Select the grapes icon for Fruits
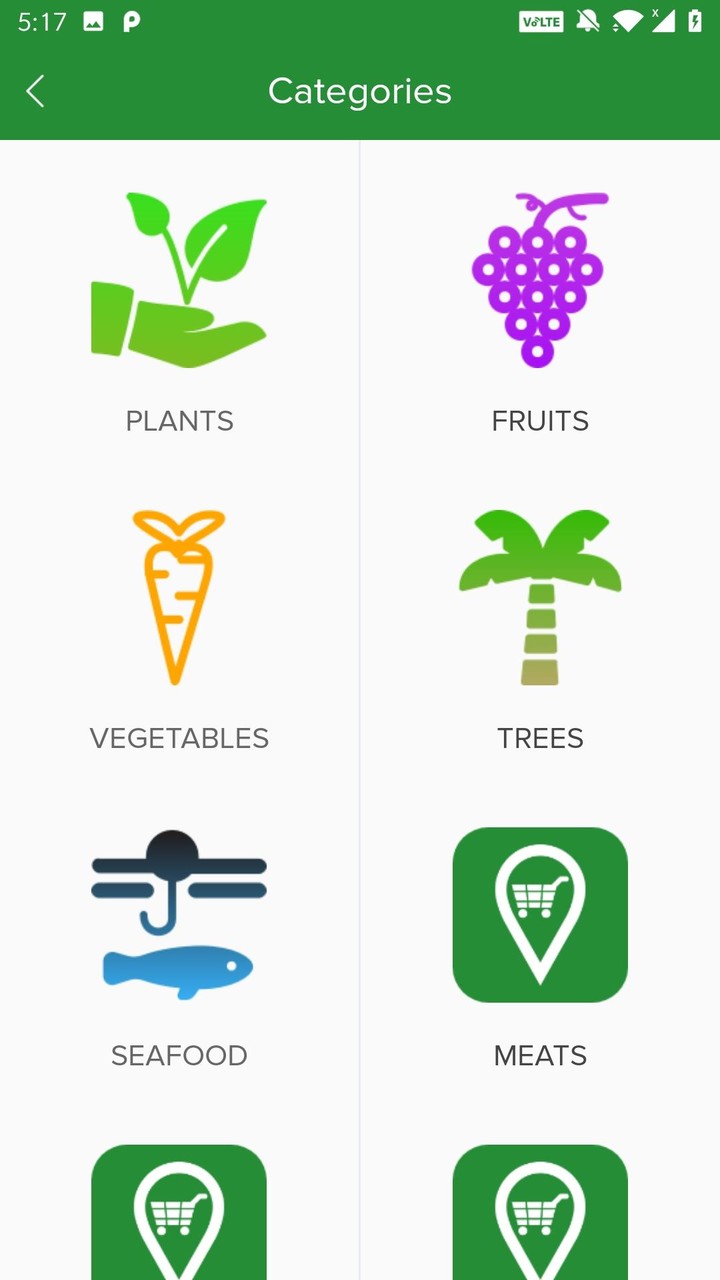 click(540, 277)
